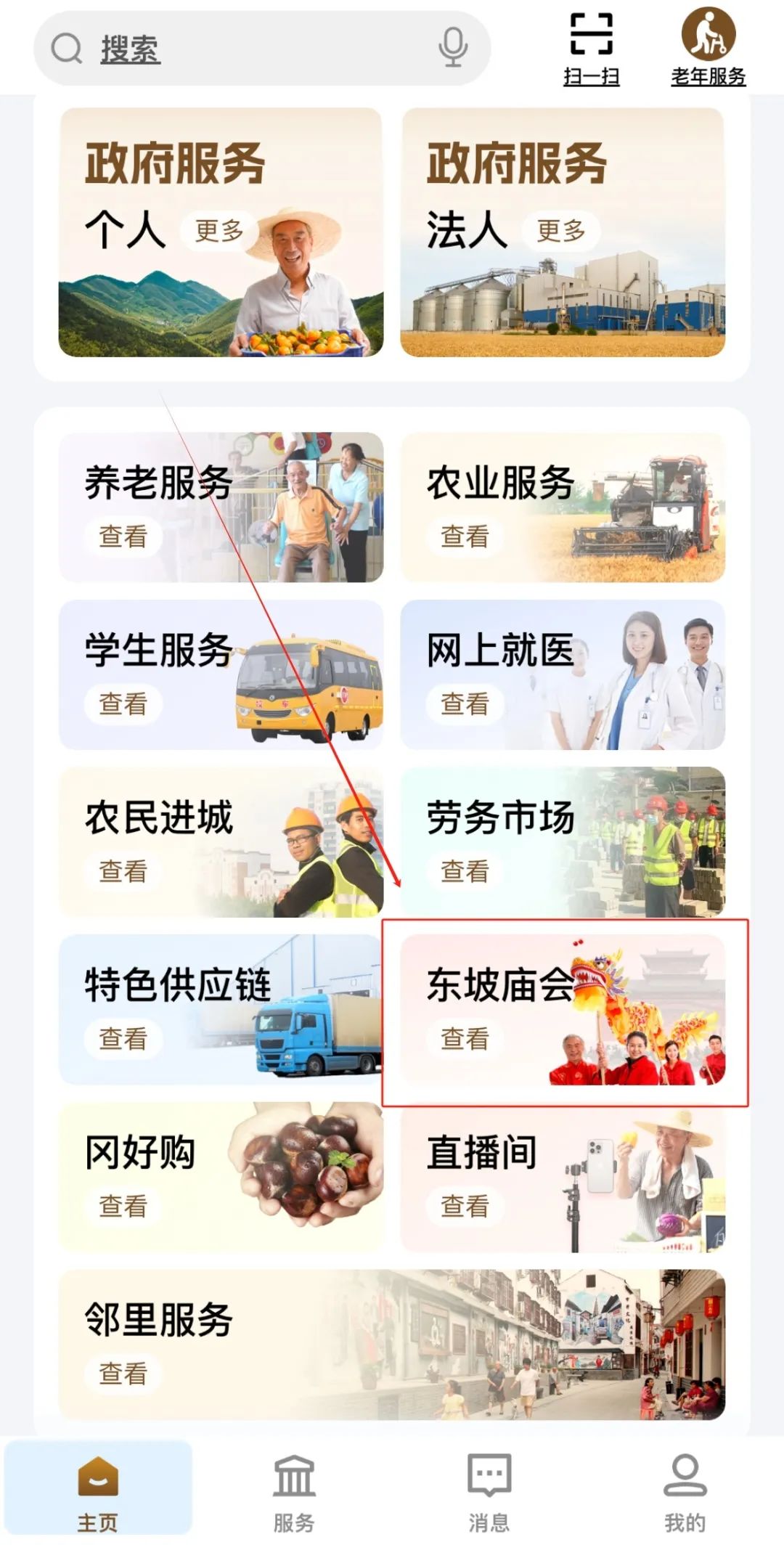
Task: Open the 直播间 card
Action: pyautogui.click(x=563, y=1177)
